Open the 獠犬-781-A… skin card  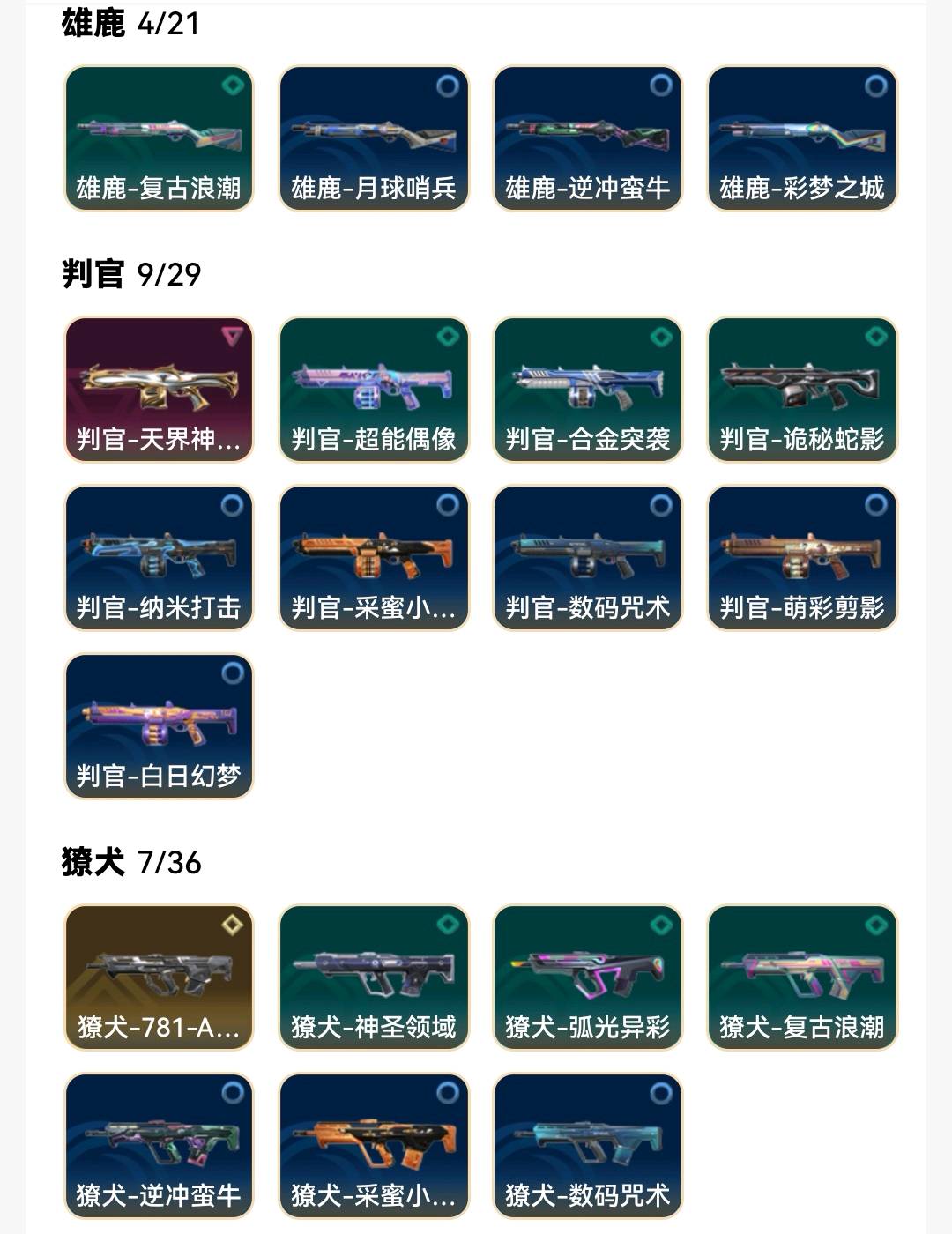(x=159, y=978)
